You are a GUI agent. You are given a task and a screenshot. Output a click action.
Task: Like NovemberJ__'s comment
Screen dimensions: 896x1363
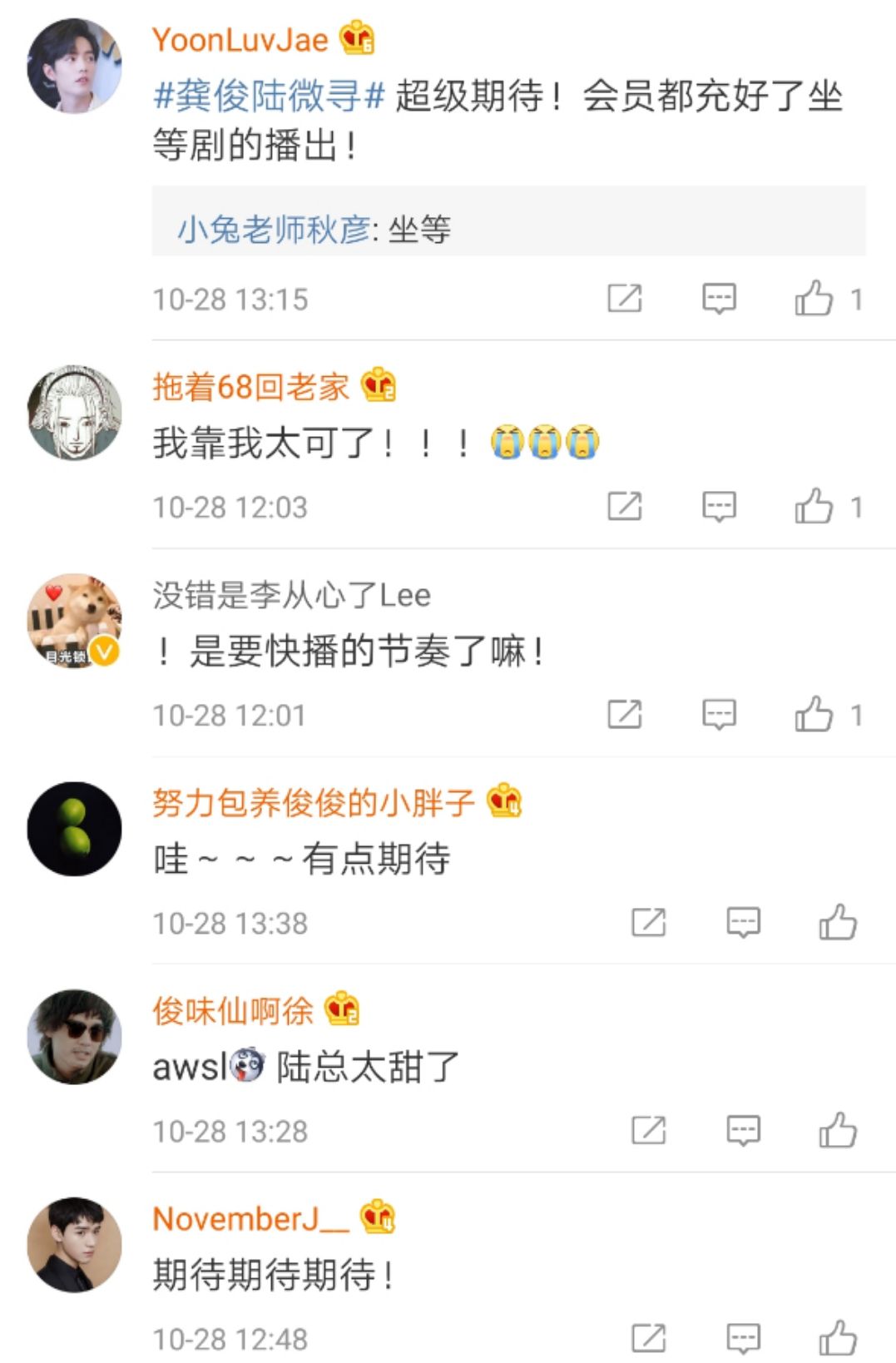(837, 1338)
